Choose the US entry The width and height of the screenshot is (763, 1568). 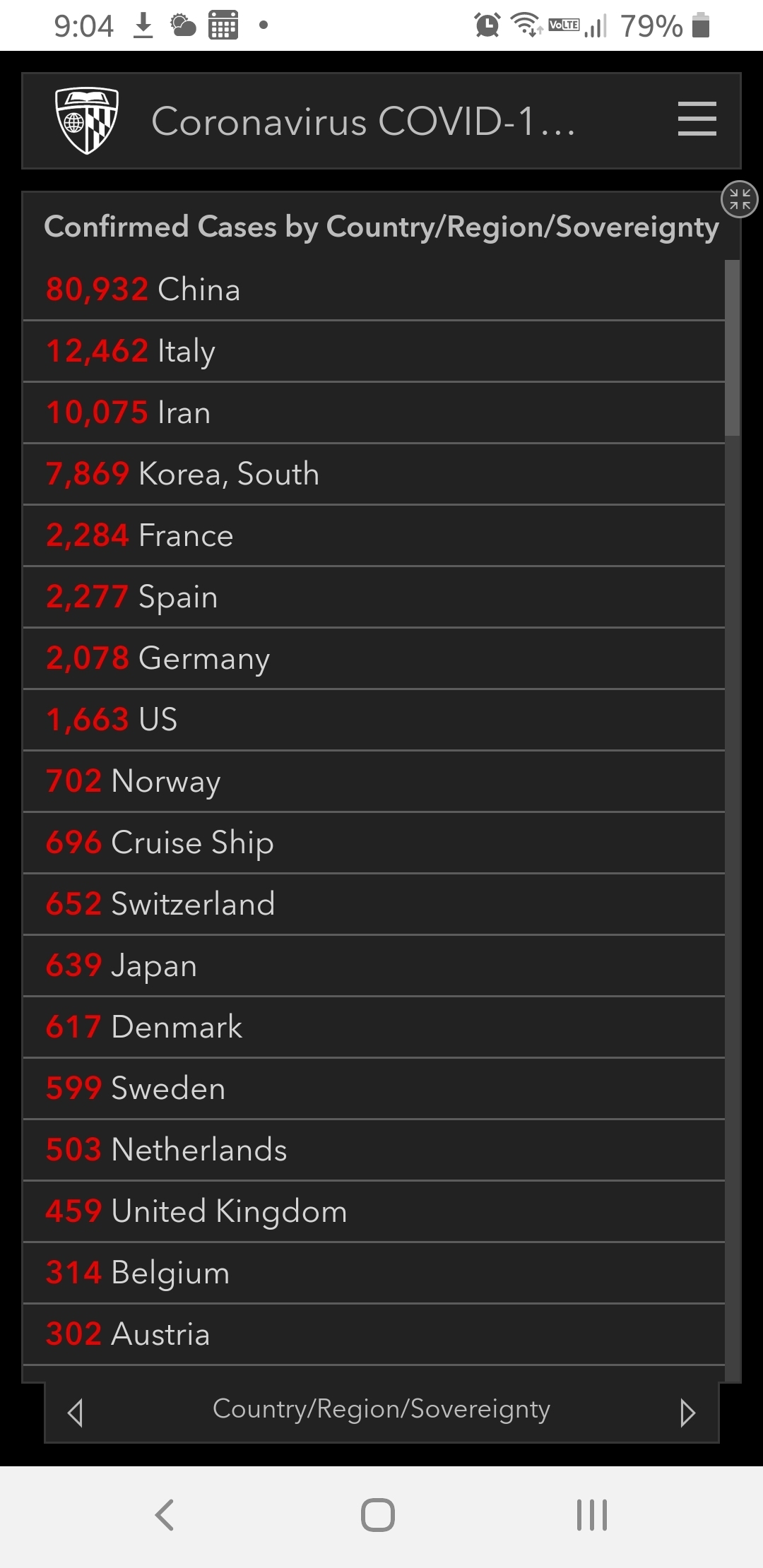(374, 720)
